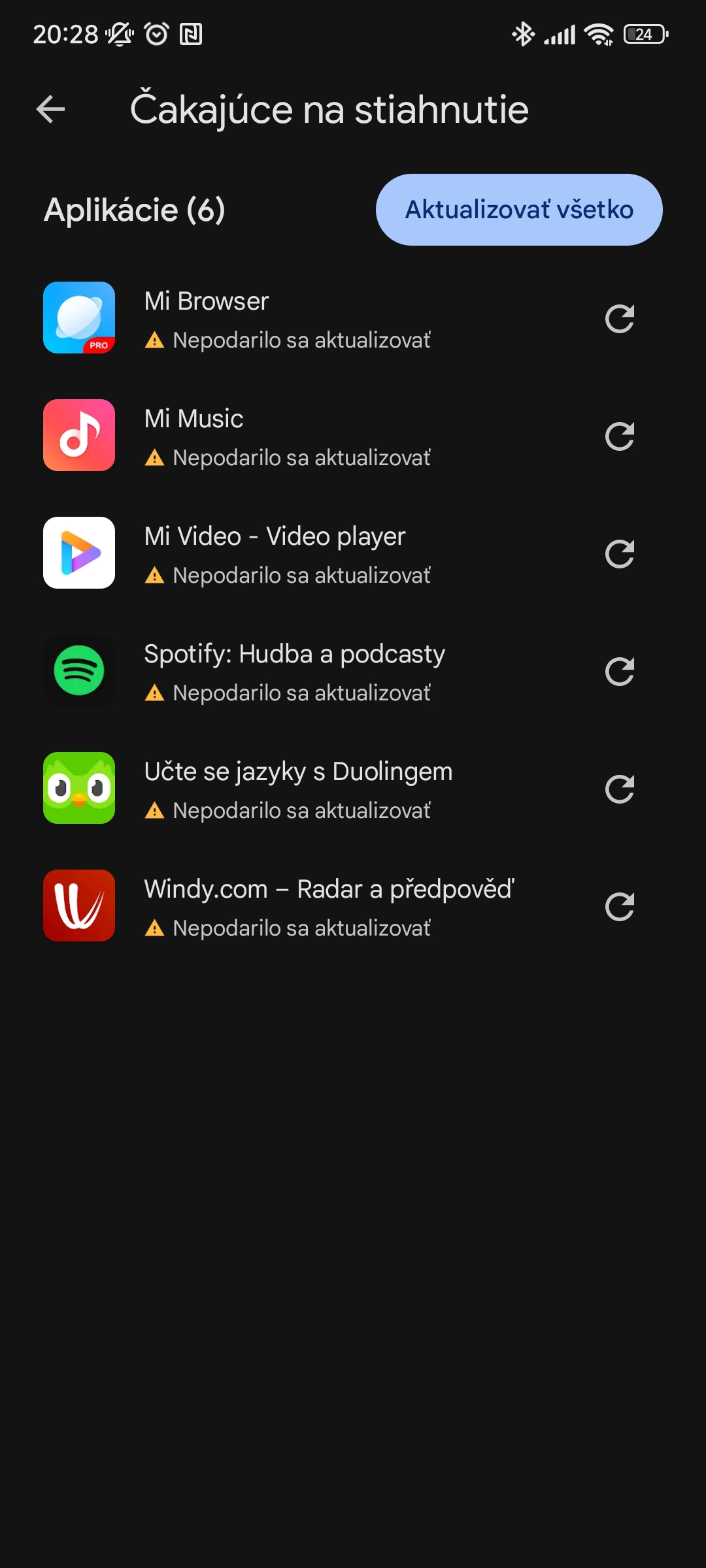Screen dimensions: 706x1568
Task: Go back from Čakajúce na stiahnutie
Action: [x=51, y=109]
